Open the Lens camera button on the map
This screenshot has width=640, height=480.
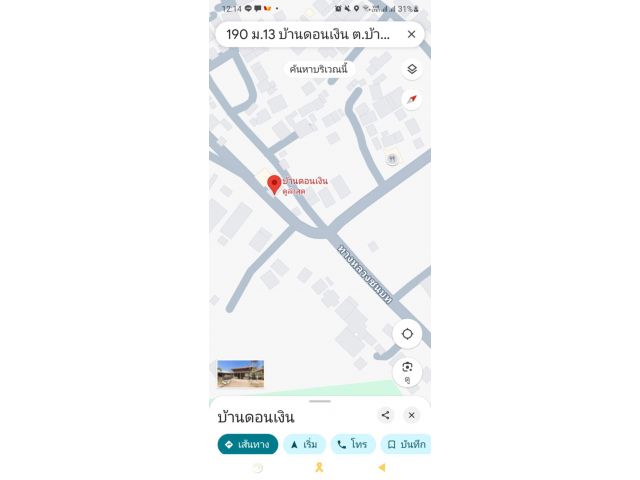407,370
